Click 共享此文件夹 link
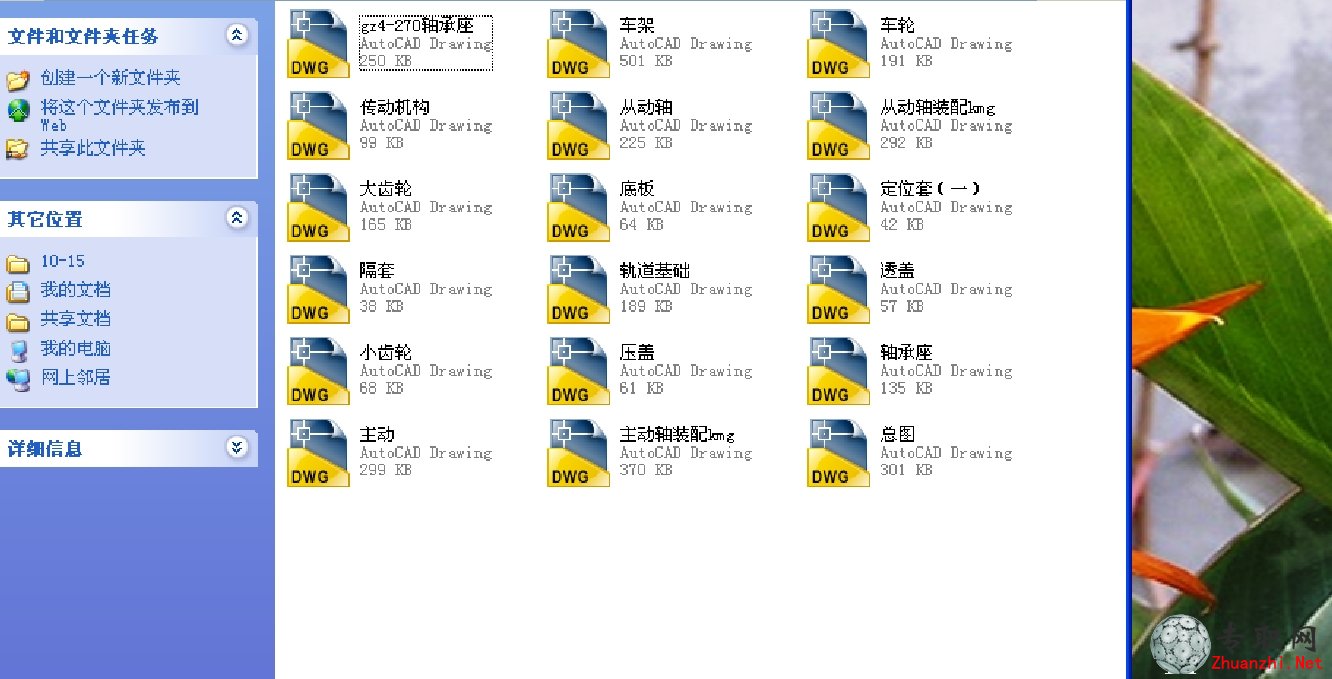Viewport: 1332px width, 679px height. coord(92,148)
